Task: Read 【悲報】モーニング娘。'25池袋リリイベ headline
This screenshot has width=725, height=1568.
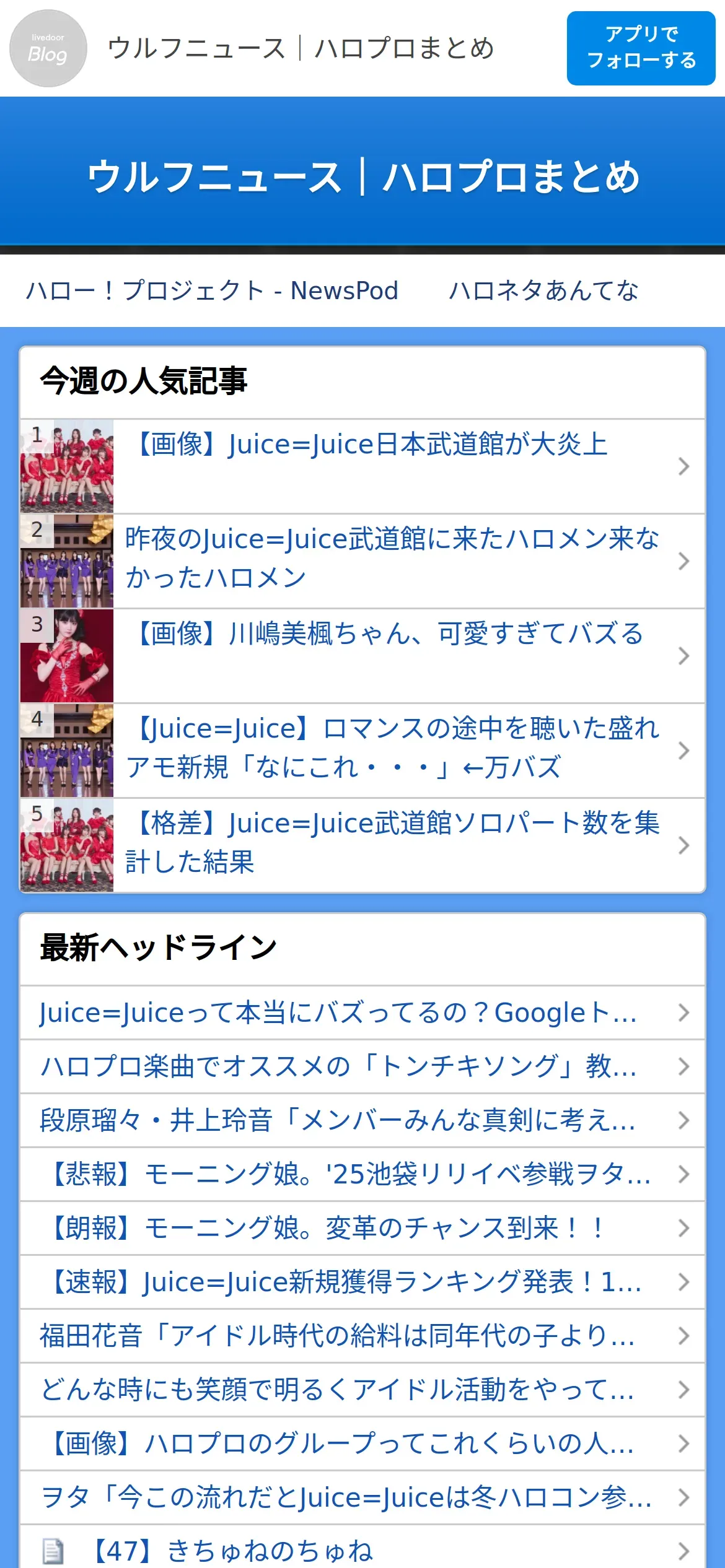Action: point(347,1174)
